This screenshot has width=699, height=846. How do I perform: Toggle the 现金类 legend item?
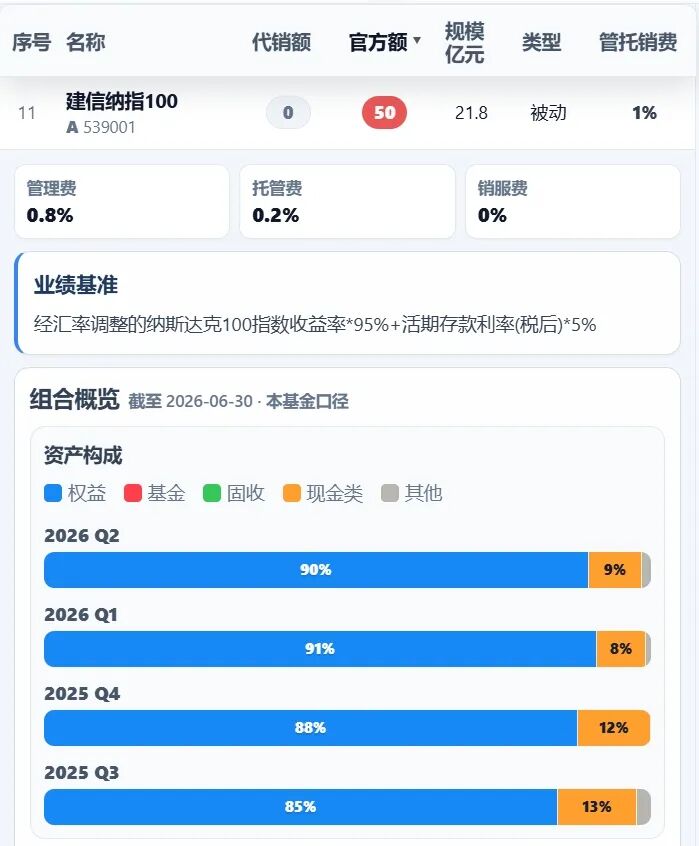tap(323, 493)
